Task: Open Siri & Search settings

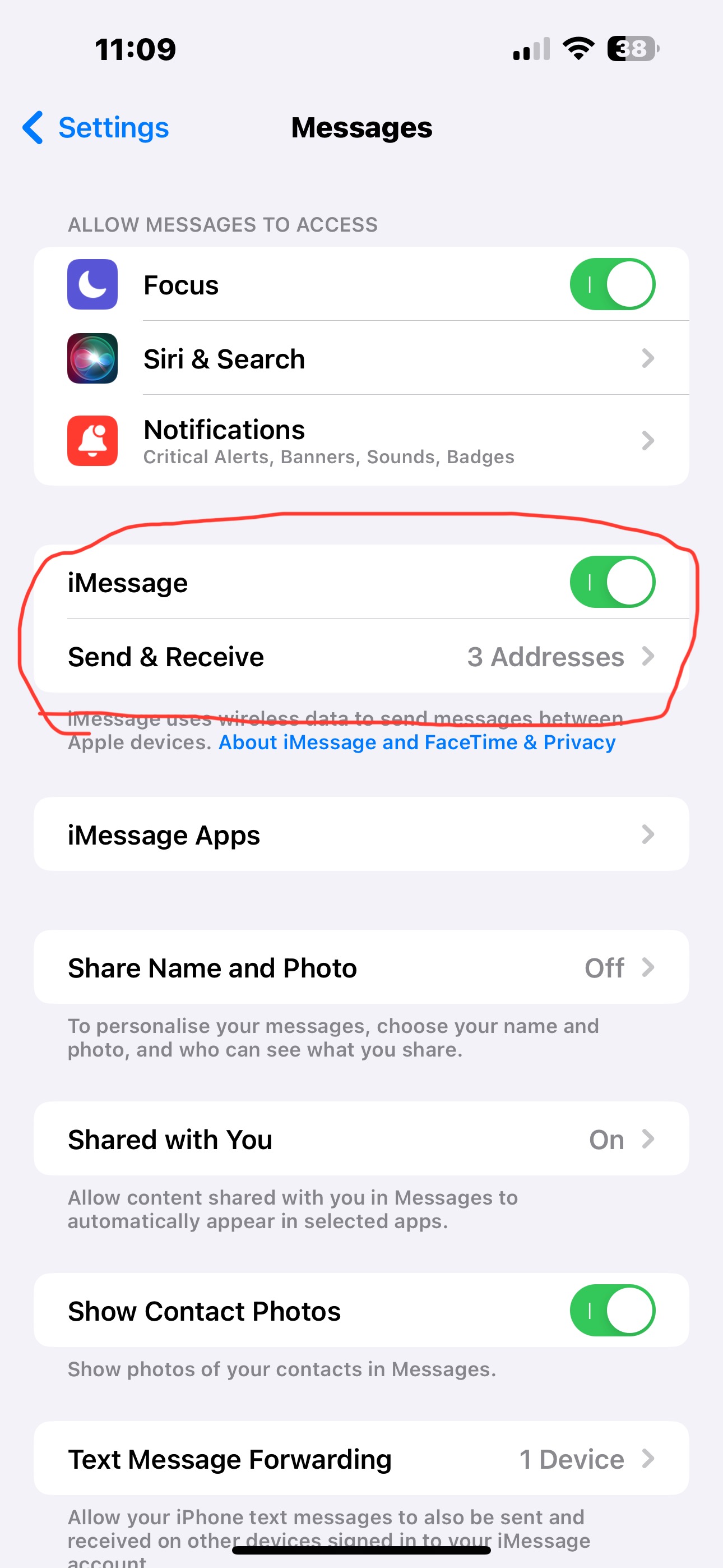Action: (x=361, y=358)
